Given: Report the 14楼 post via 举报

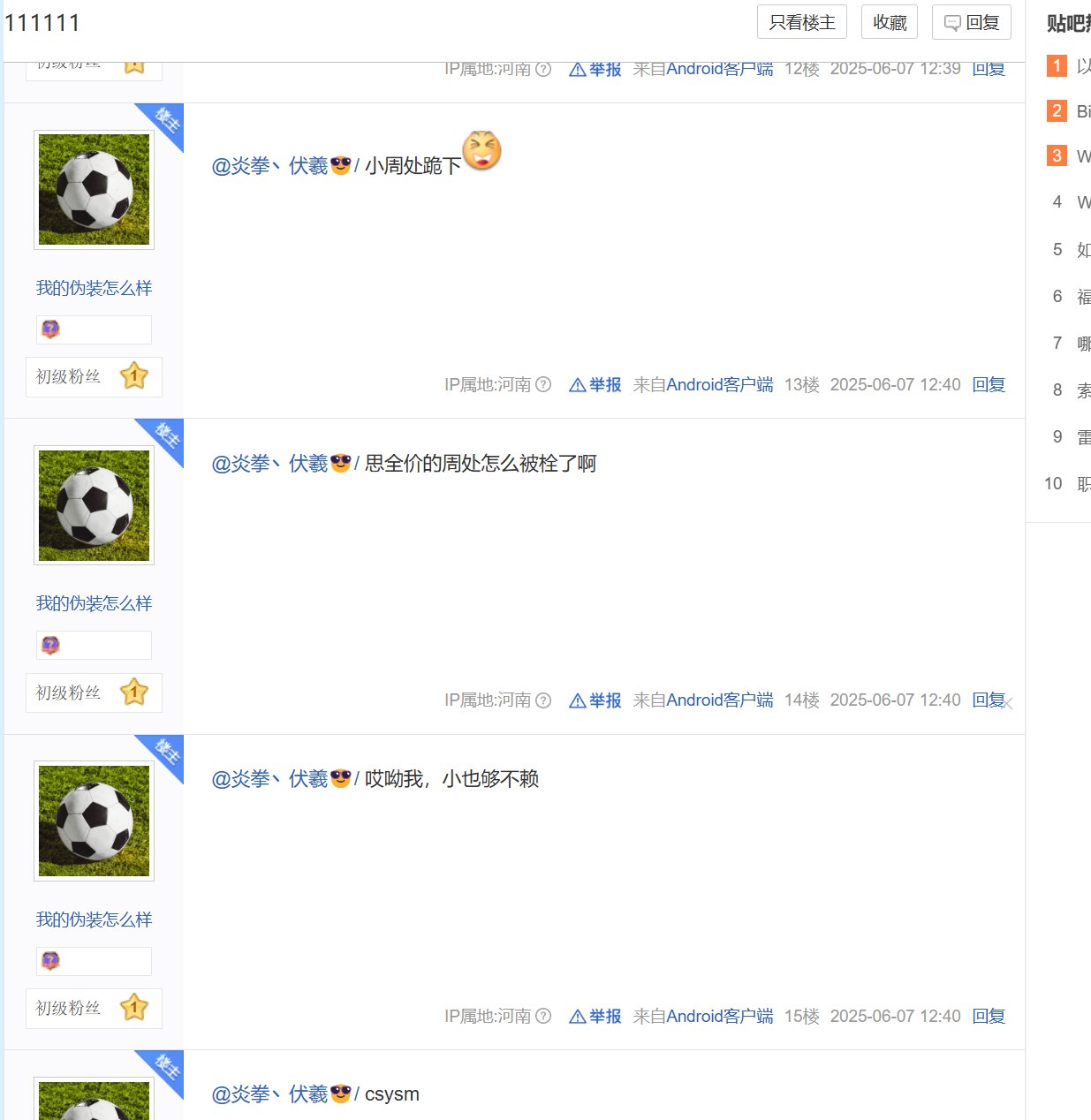Looking at the screenshot, I should click(595, 700).
